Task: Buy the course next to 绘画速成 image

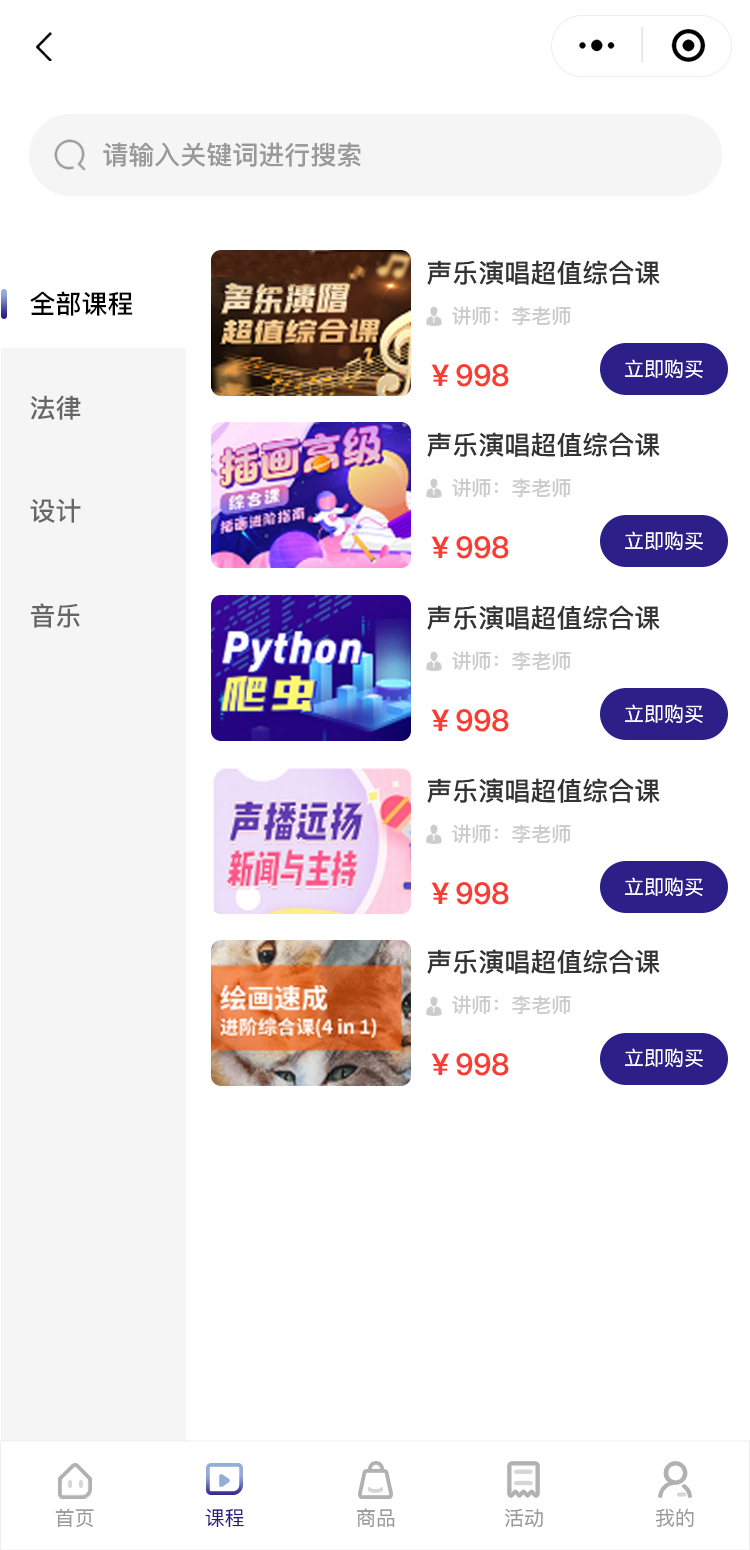Action: click(664, 1059)
